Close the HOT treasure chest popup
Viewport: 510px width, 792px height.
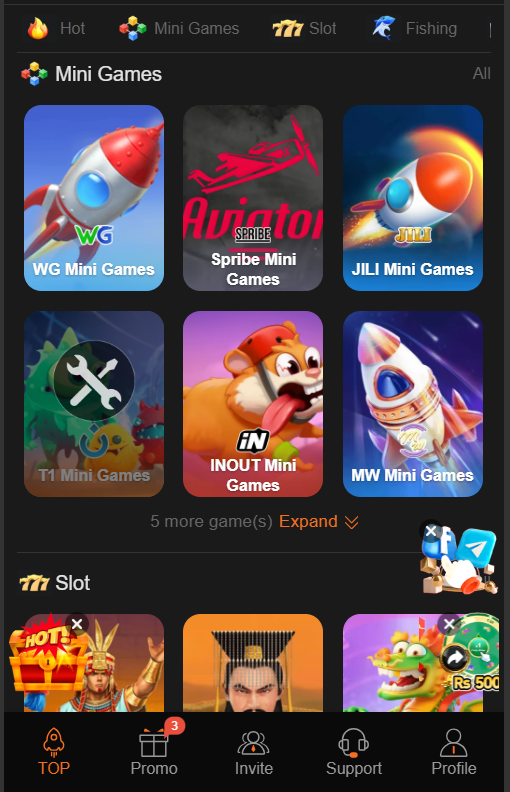pyautogui.click(x=77, y=624)
